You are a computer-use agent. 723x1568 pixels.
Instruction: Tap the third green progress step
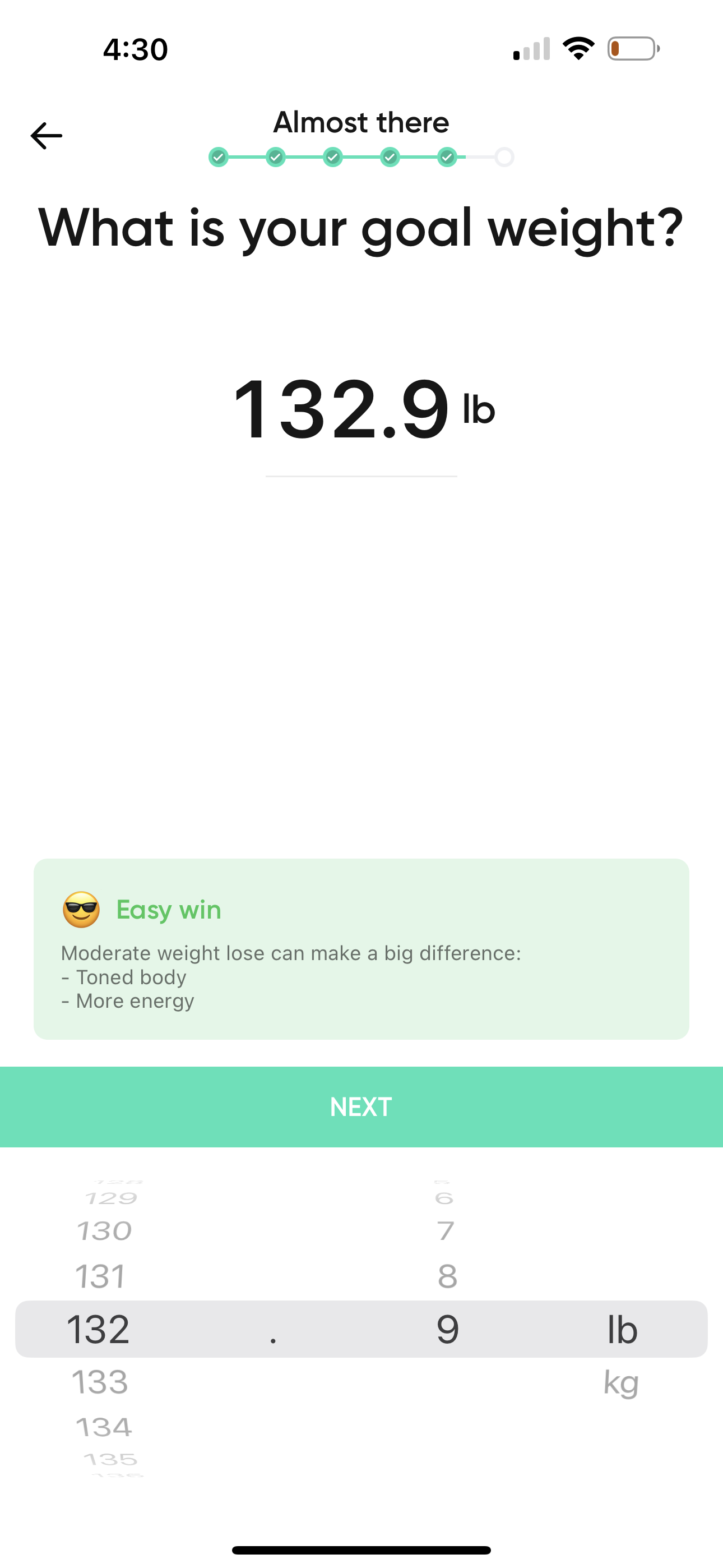[x=333, y=157]
